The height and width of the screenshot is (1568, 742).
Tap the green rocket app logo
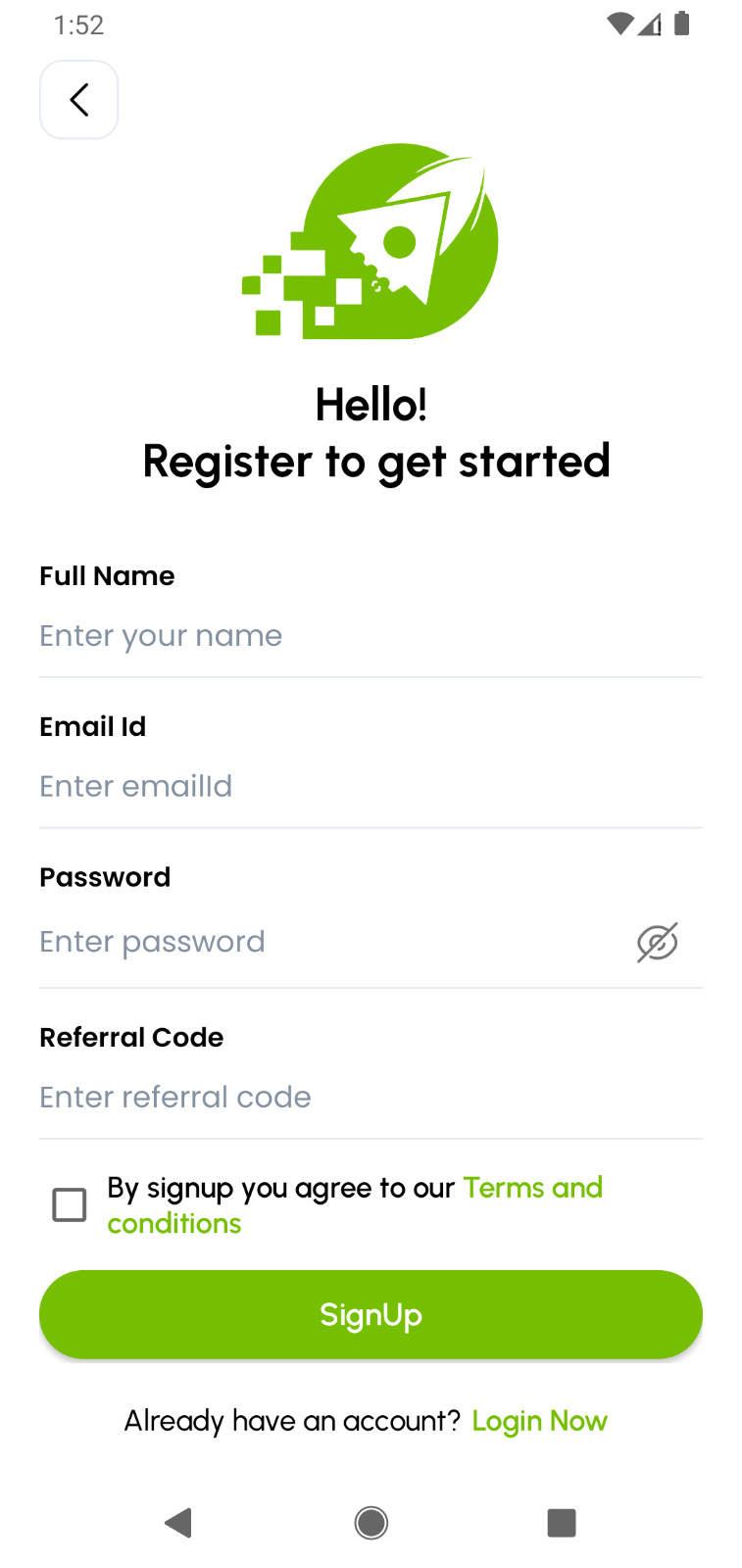pyautogui.click(x=371, y=241)
